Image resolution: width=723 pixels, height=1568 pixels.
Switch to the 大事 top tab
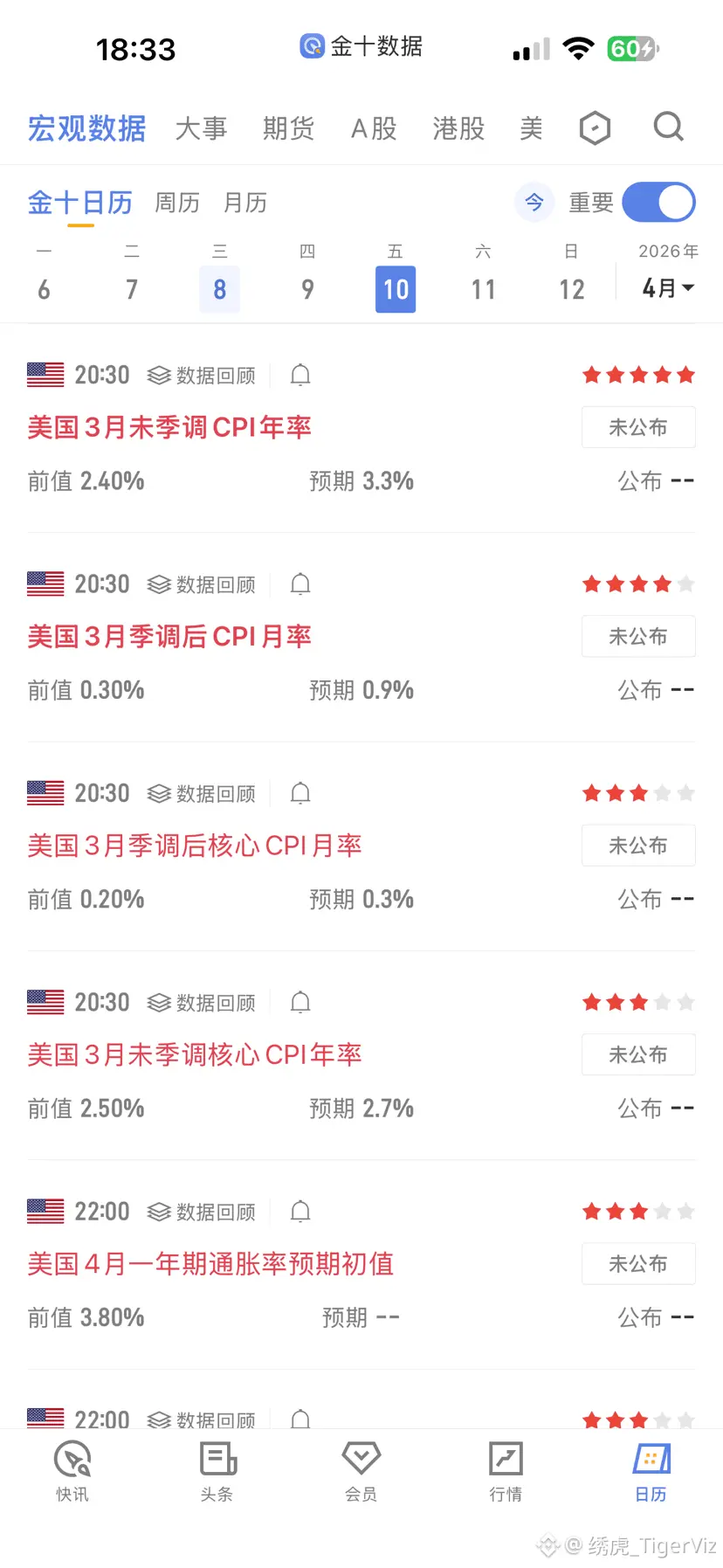click(201, 128)
